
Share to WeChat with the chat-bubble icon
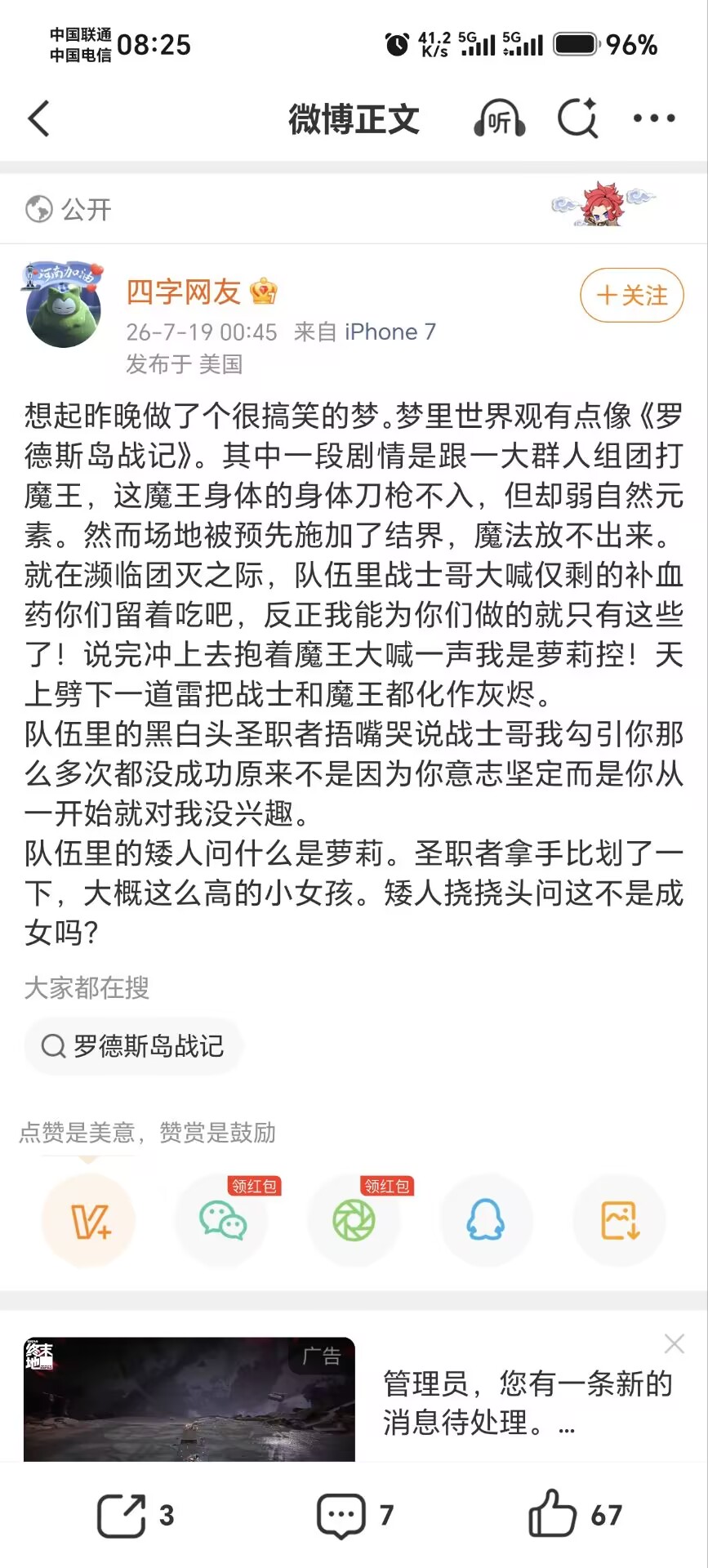(222, 1221)
